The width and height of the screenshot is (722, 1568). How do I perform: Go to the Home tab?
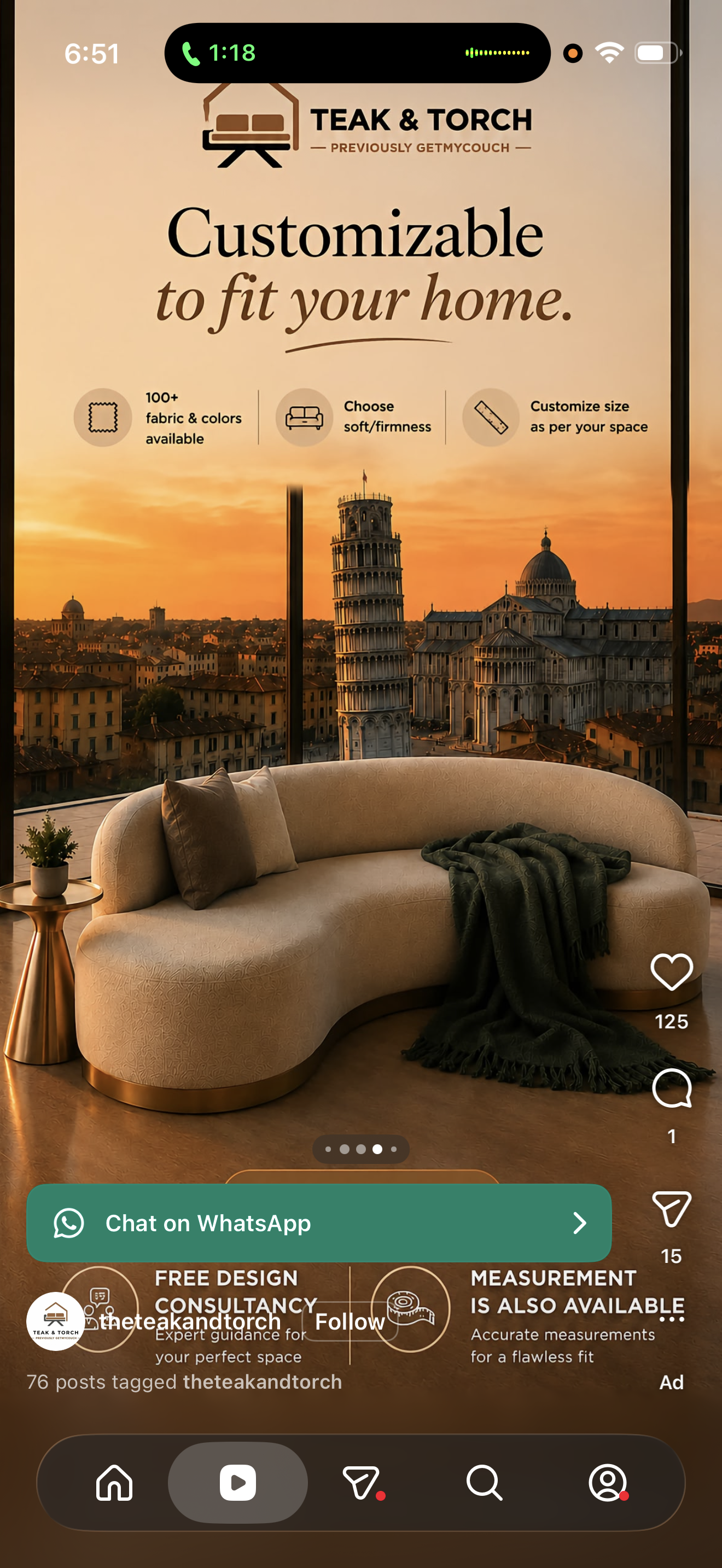[x=114, y=1482]
